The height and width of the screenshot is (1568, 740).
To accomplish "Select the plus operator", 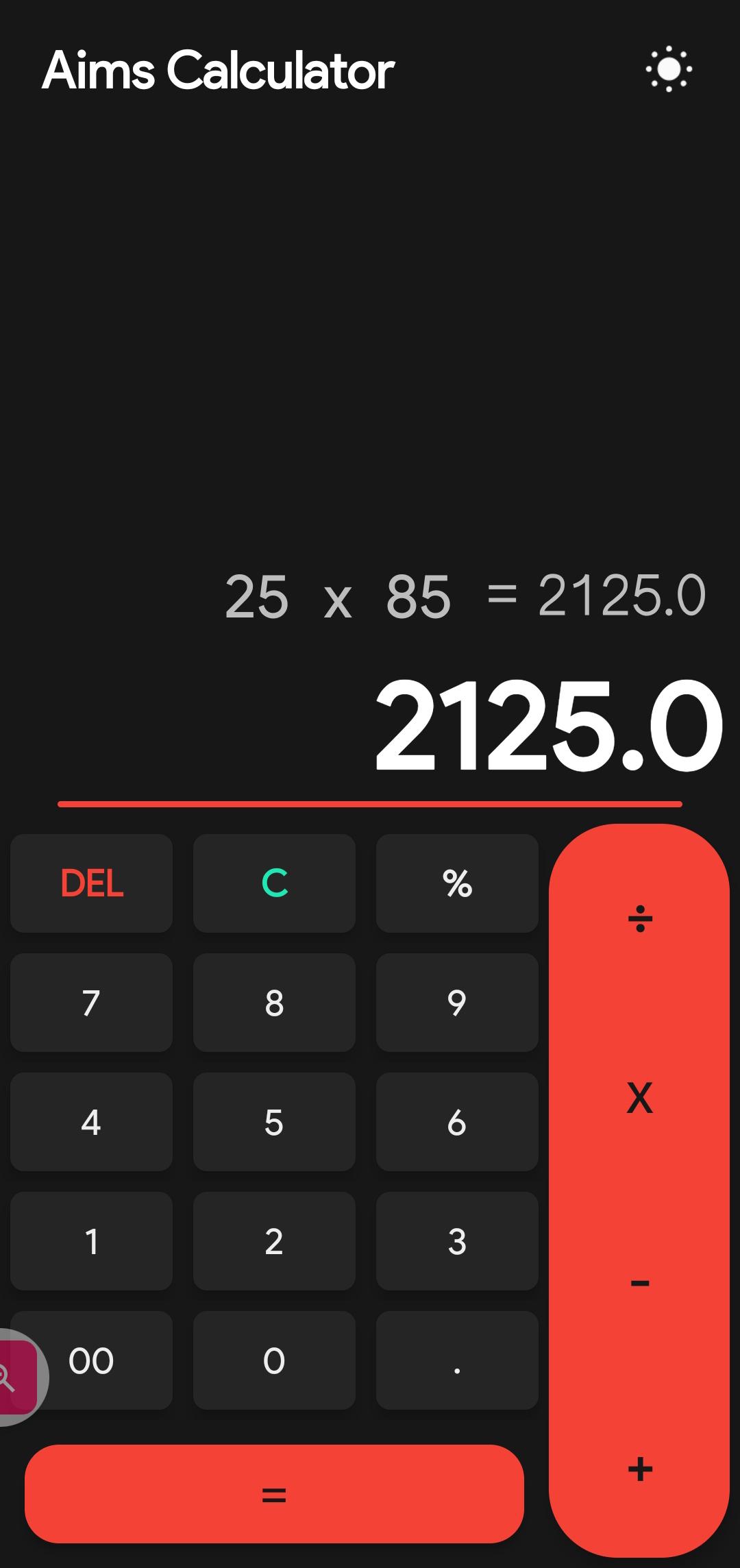I will tap(639, 1469).
